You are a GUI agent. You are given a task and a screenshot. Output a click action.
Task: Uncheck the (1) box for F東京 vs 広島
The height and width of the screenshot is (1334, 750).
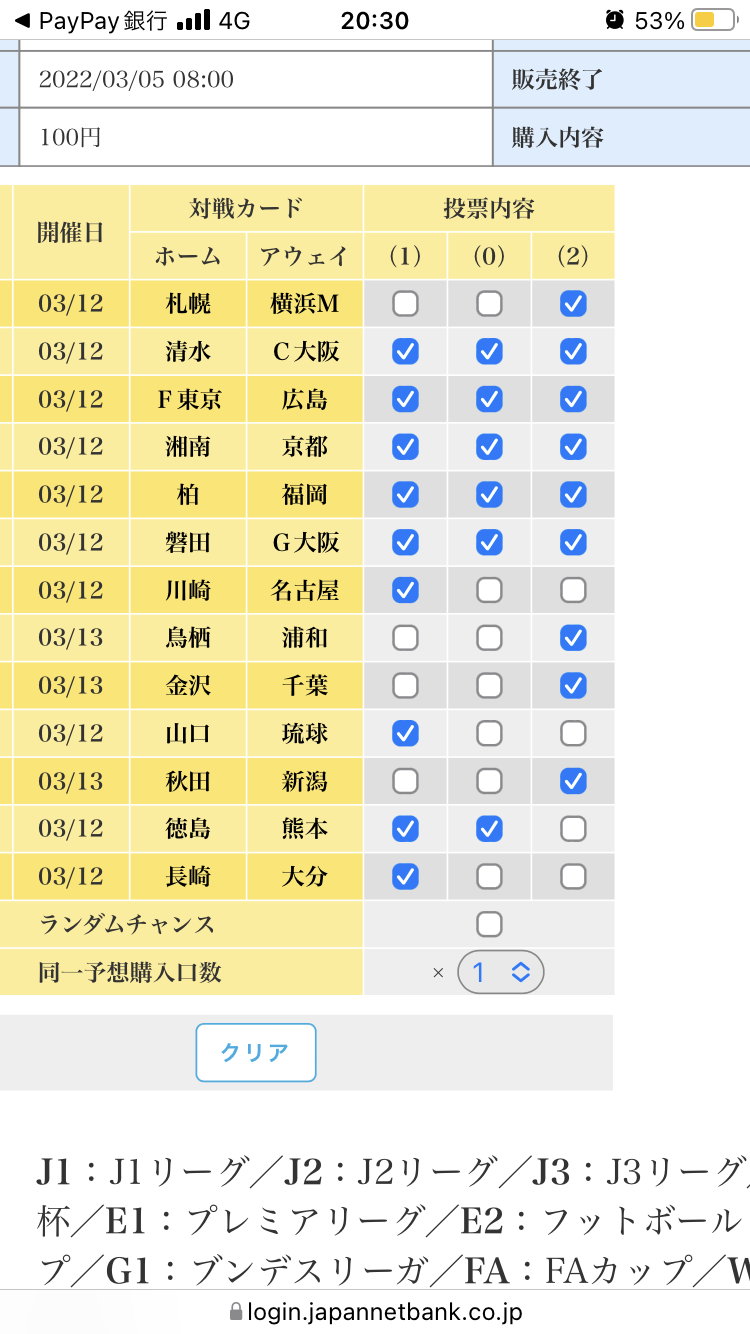click(405, 399)
